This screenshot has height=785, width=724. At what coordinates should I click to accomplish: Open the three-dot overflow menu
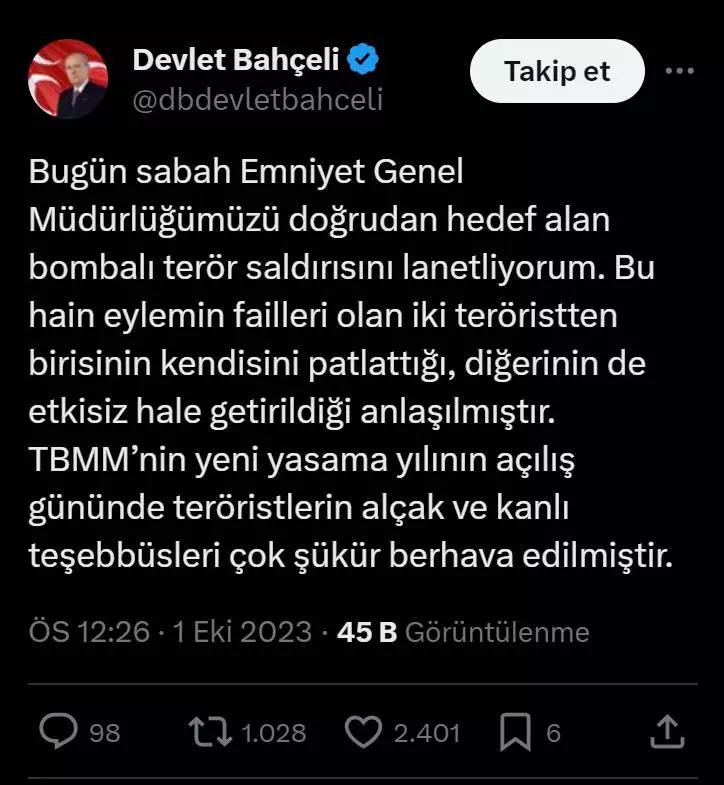pos(679,72)
